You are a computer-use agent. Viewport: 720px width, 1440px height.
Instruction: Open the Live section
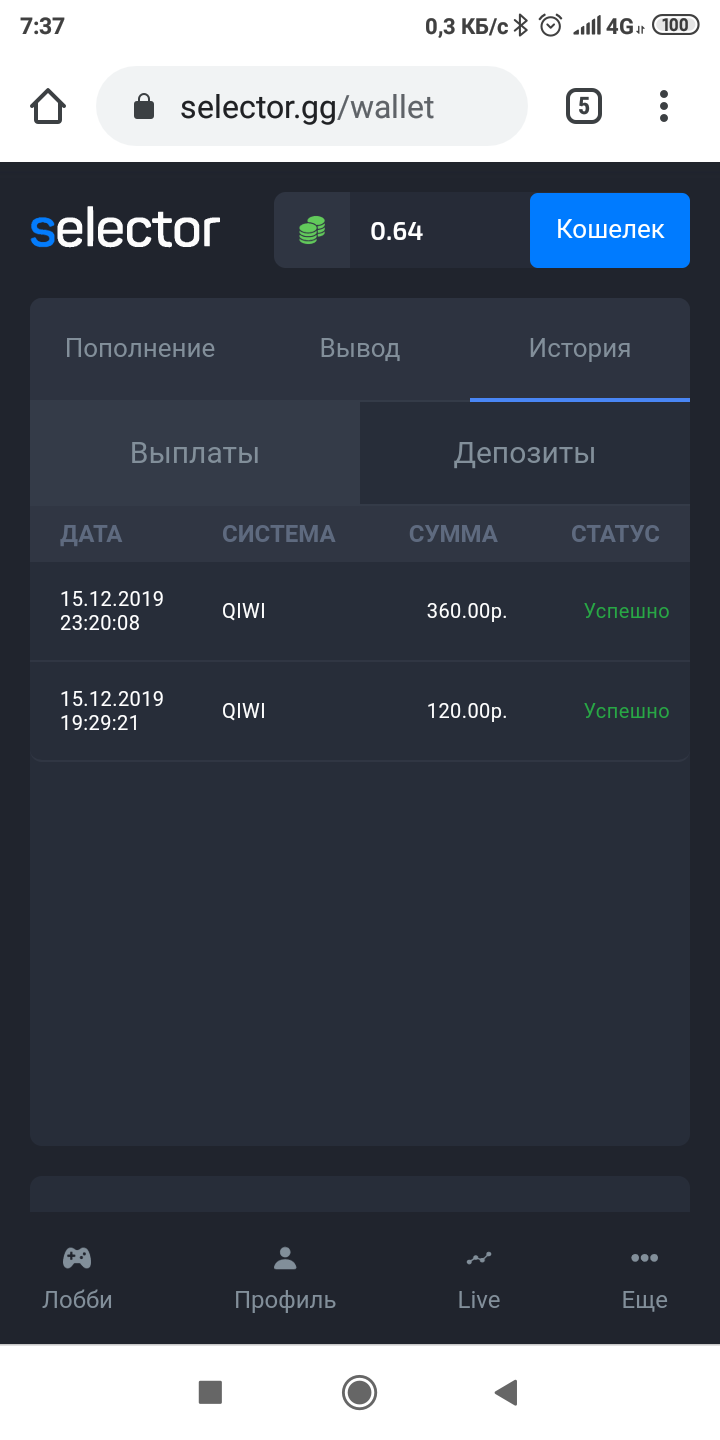point(478,1278)
